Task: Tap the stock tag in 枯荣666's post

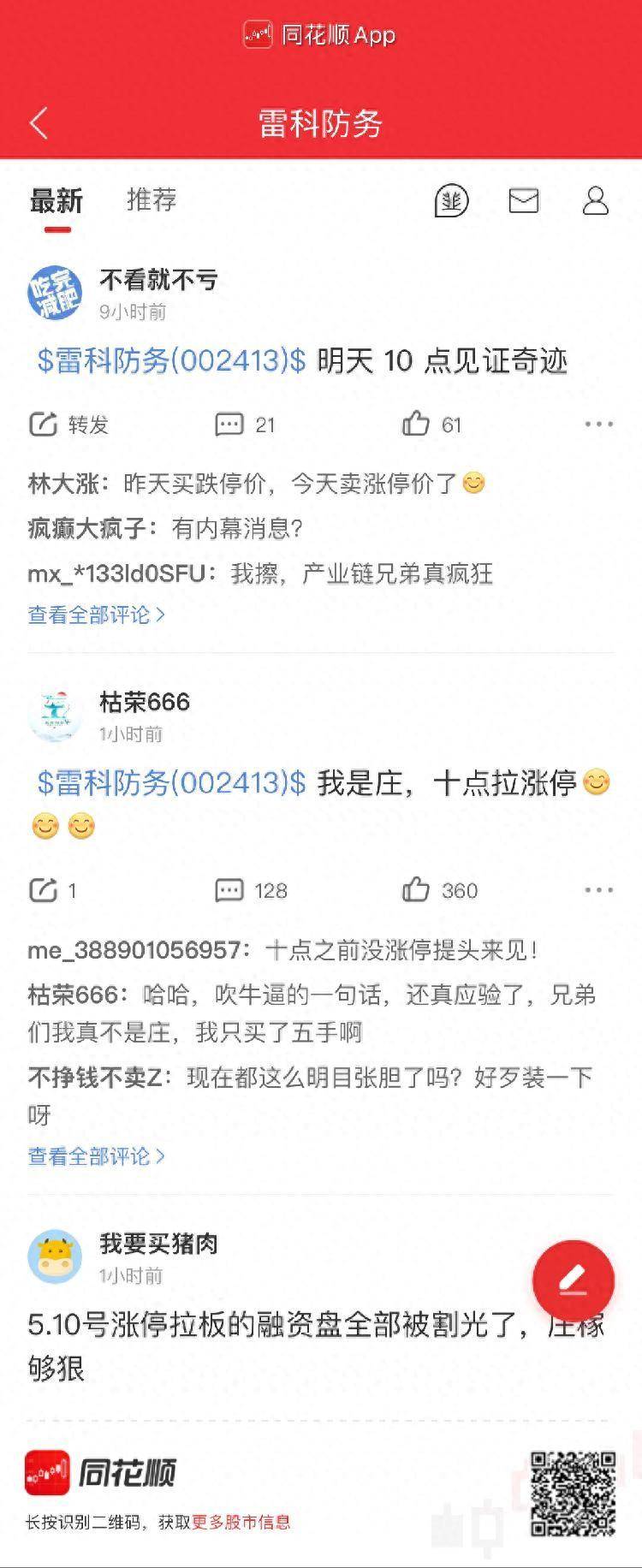Action: [171, 782]
